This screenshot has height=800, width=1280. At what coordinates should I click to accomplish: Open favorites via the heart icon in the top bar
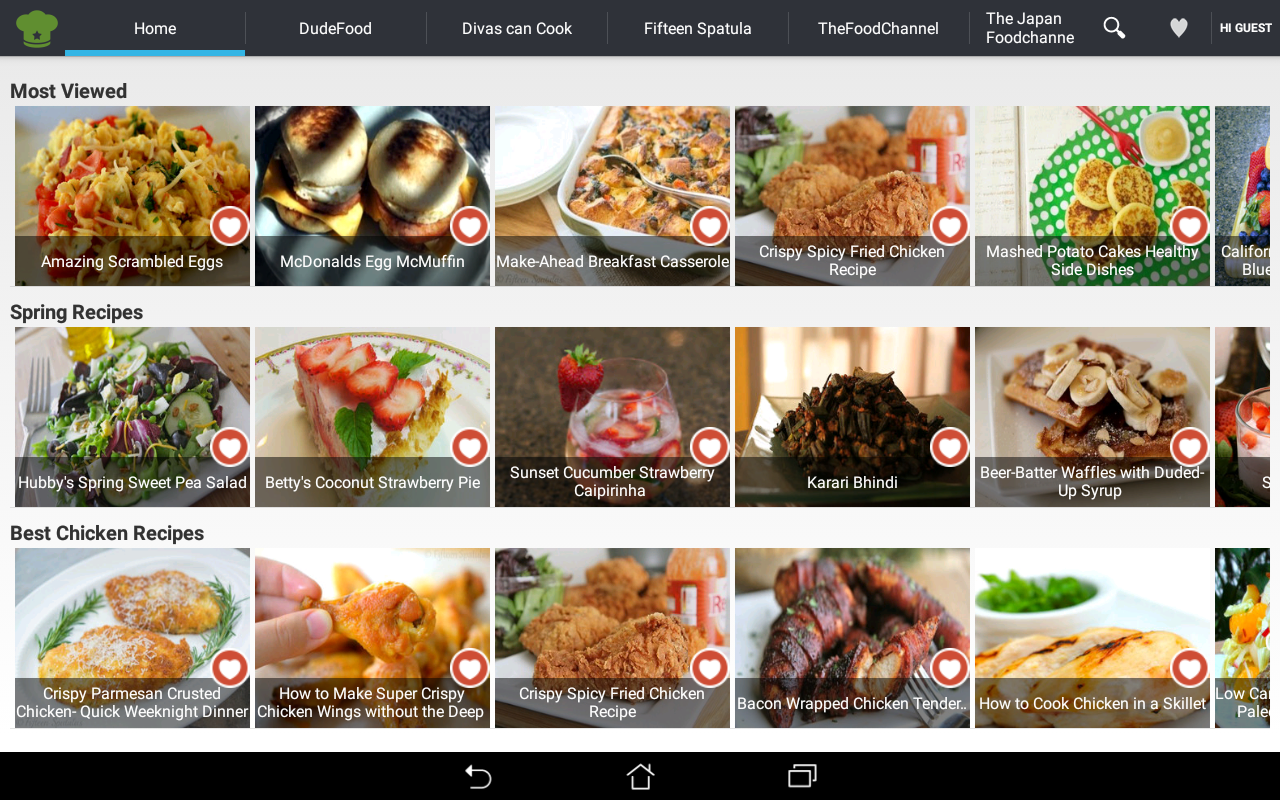coord(1179,28)
